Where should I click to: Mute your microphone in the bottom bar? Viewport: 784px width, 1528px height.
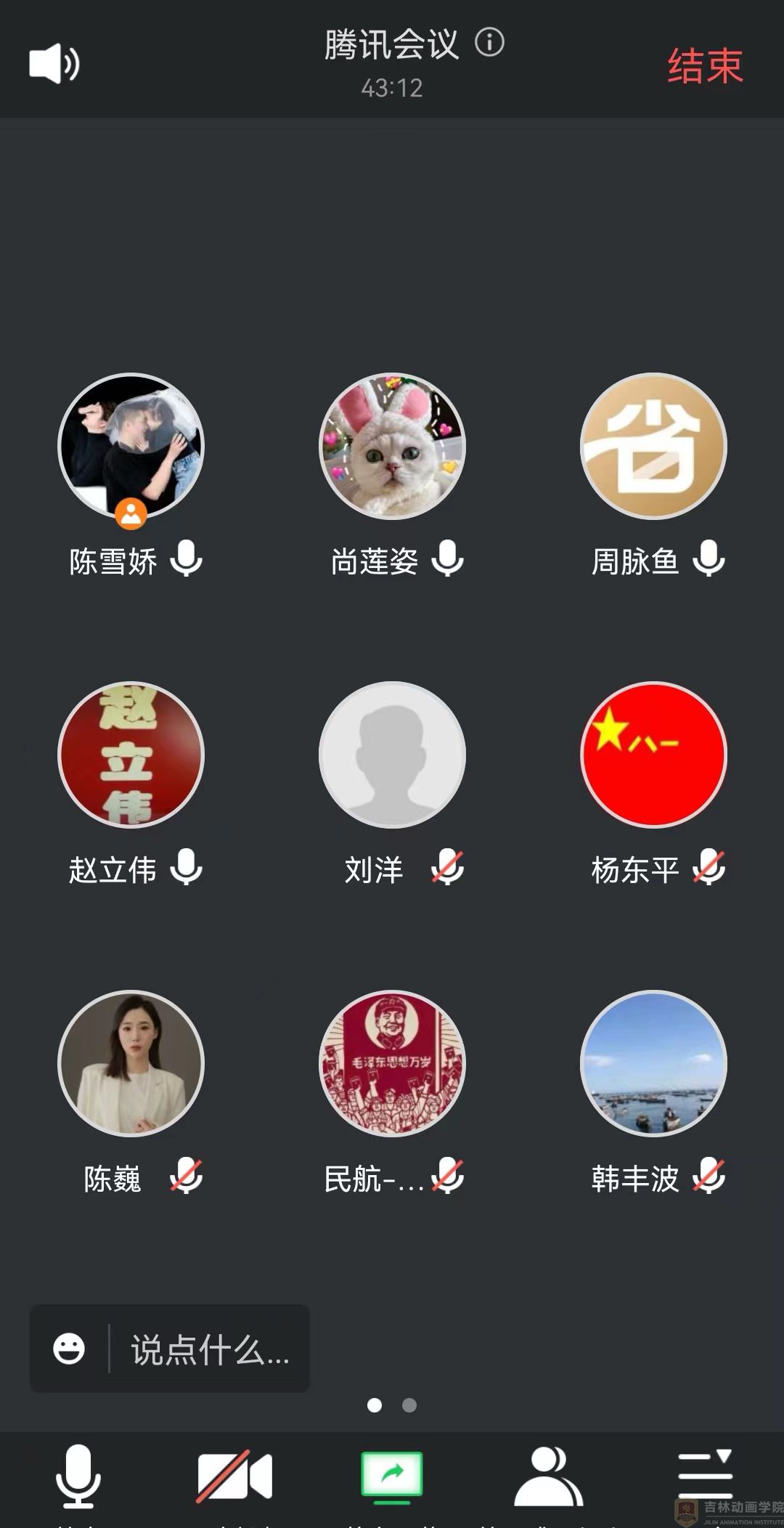coord(78,1476)
